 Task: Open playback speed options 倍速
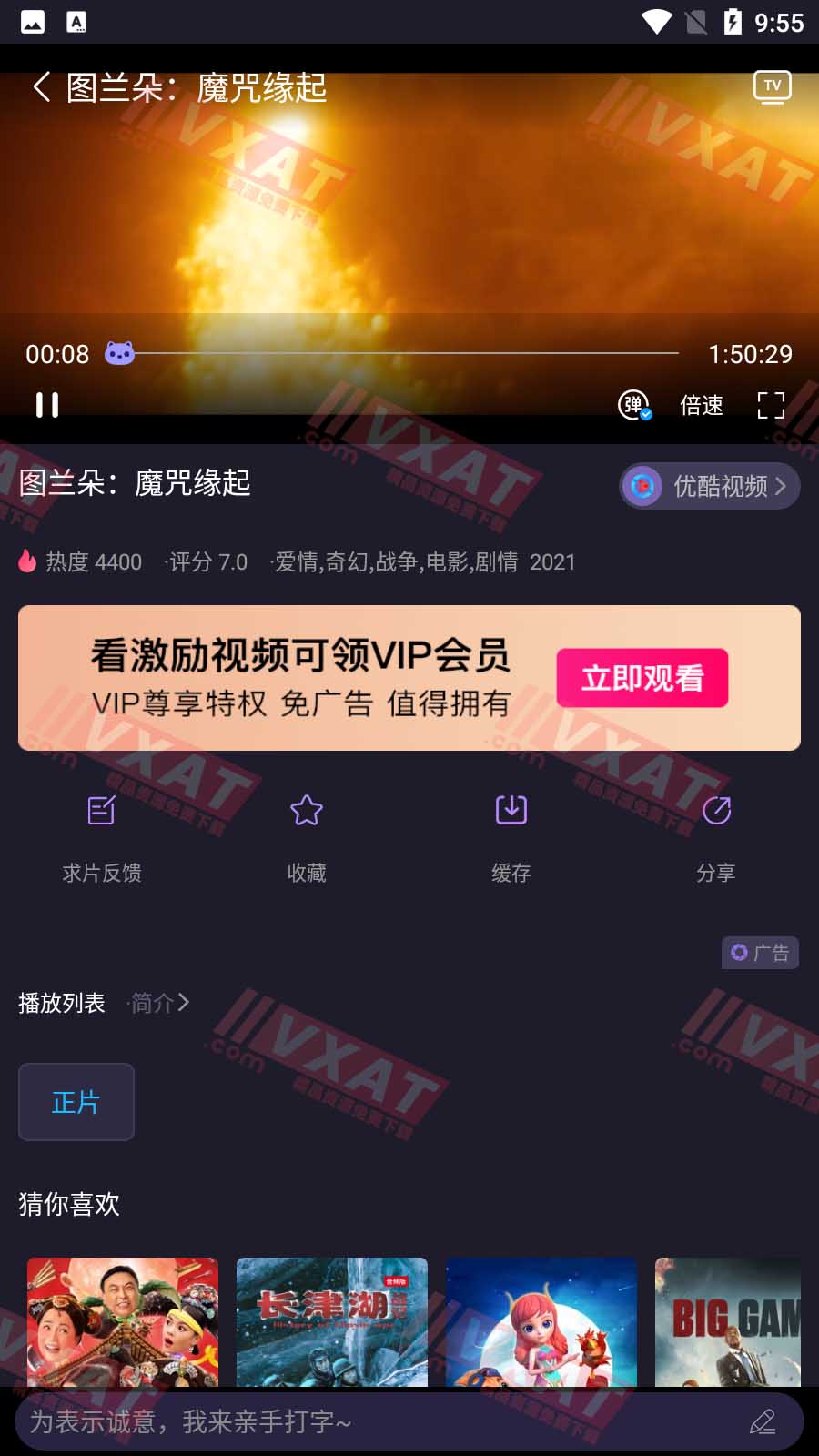tap(702, 405)
